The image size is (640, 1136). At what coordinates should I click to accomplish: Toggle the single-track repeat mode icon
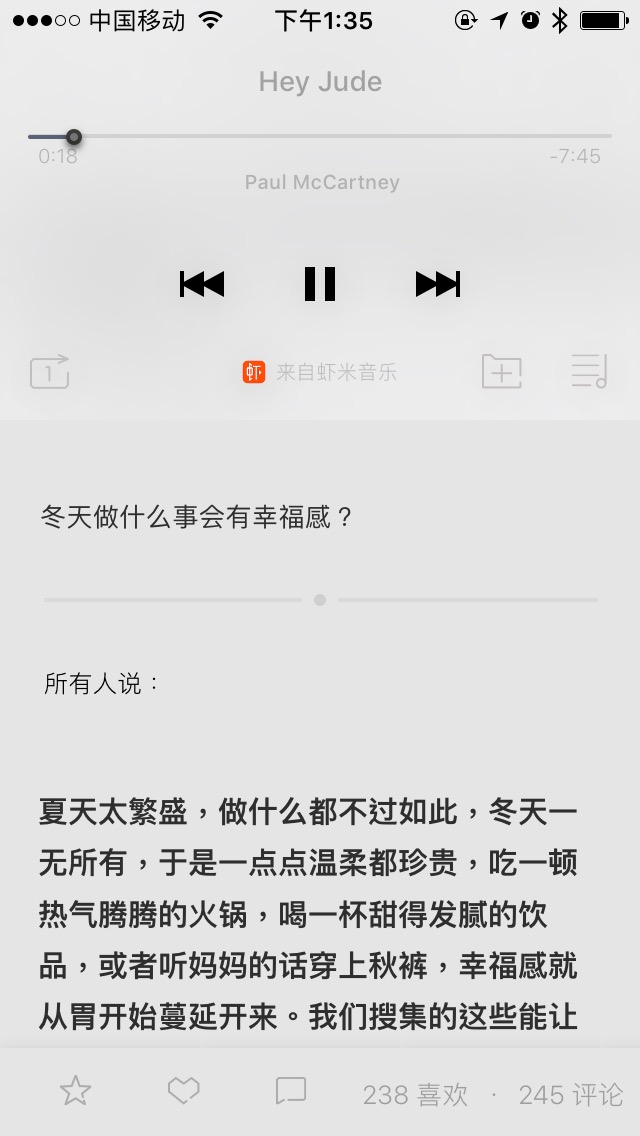[x=50, y=372]
